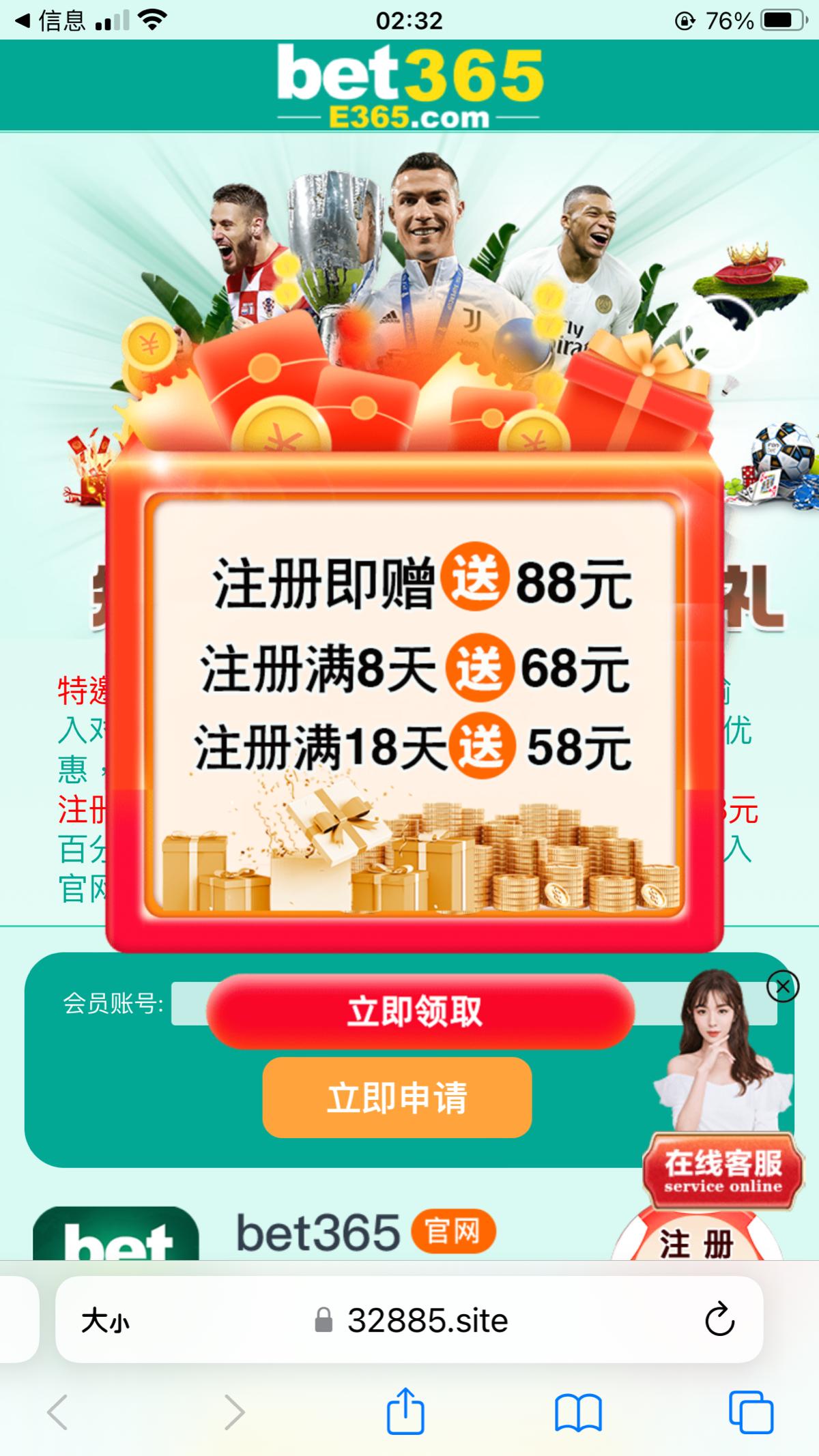The height and width of the screenshot is (1456, 819).
Task: Close the floating customer service widget
Action: (x=782, y=987)
